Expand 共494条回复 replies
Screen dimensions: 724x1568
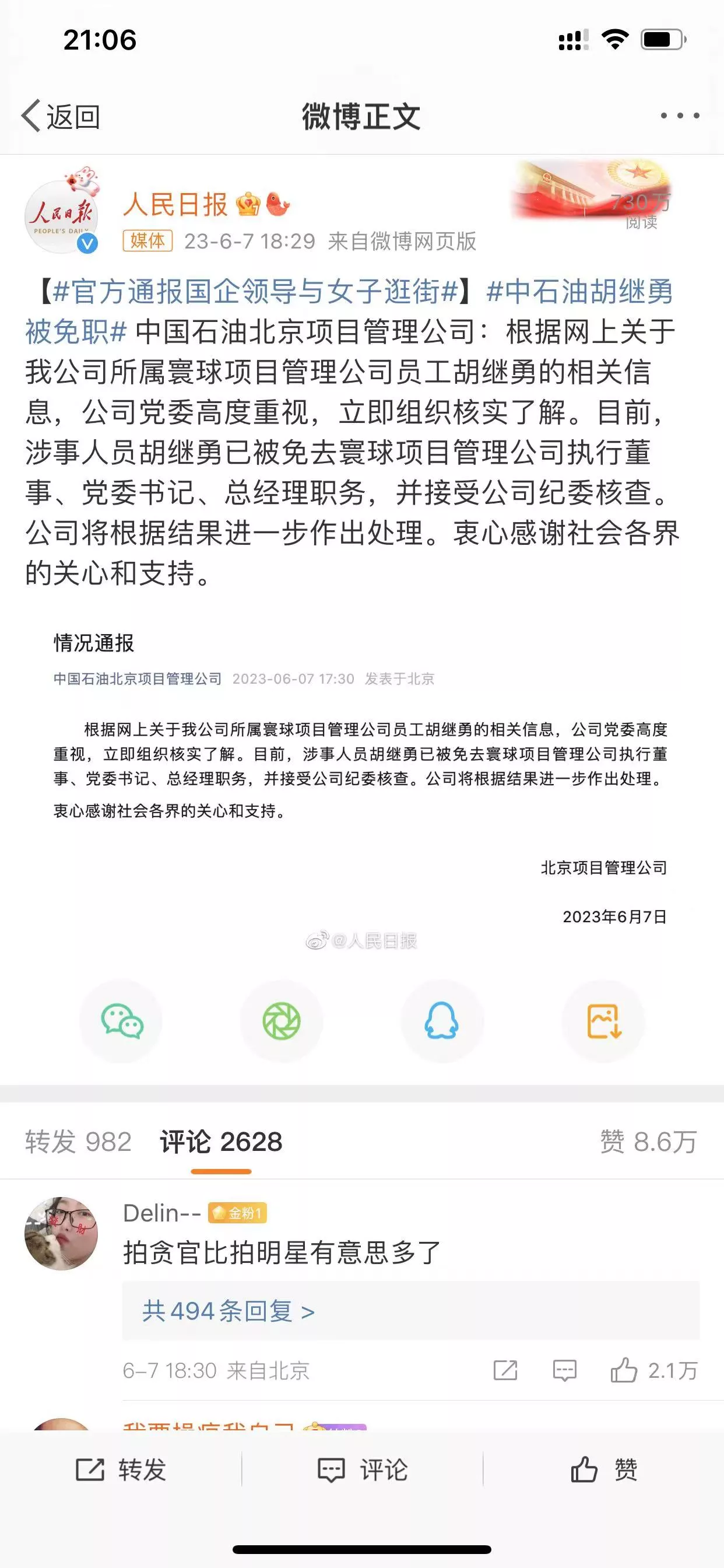point(228,1311)
